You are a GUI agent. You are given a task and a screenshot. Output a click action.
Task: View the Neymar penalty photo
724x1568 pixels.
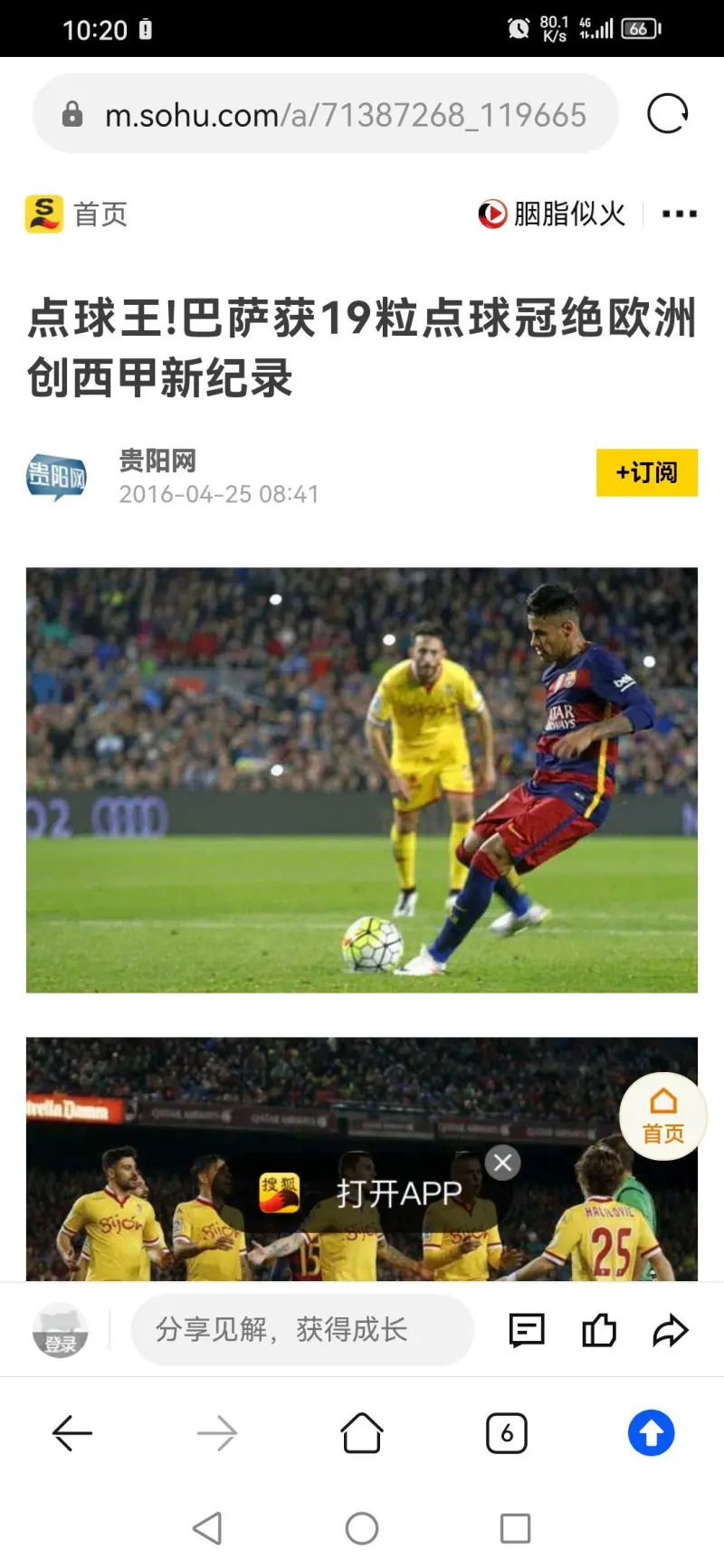click(362, 779)
